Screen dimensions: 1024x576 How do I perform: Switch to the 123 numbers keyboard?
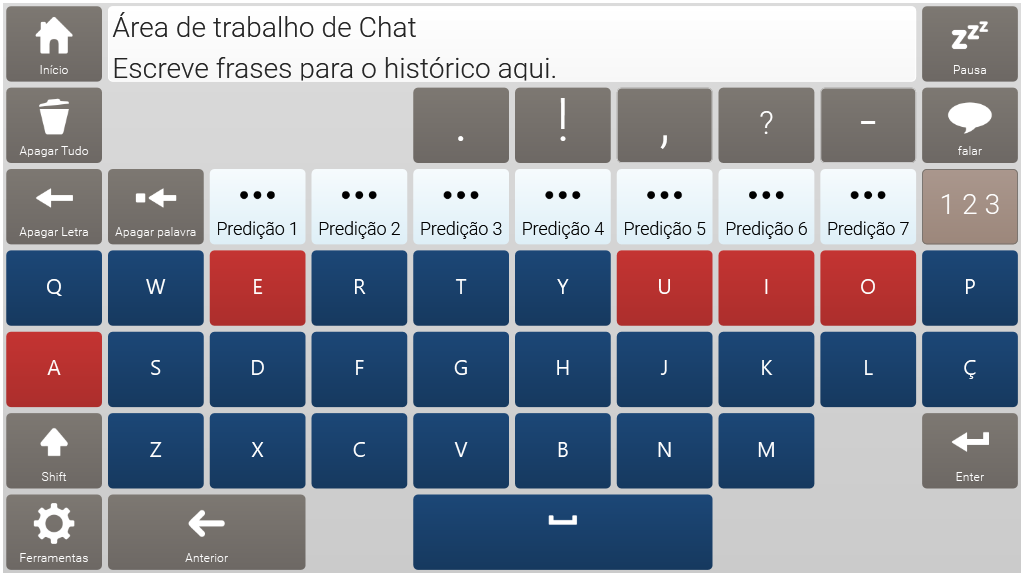click(x=969, y=207)
